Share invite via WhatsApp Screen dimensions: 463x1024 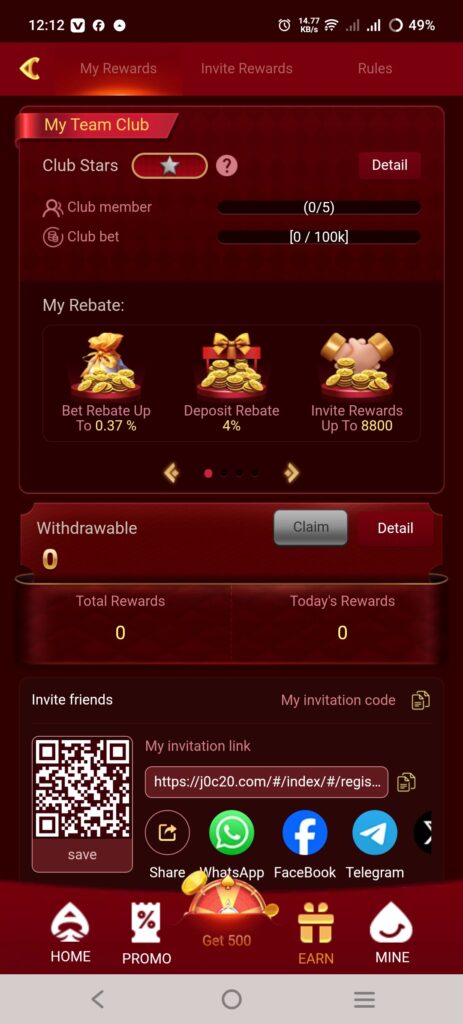(232, 833)
